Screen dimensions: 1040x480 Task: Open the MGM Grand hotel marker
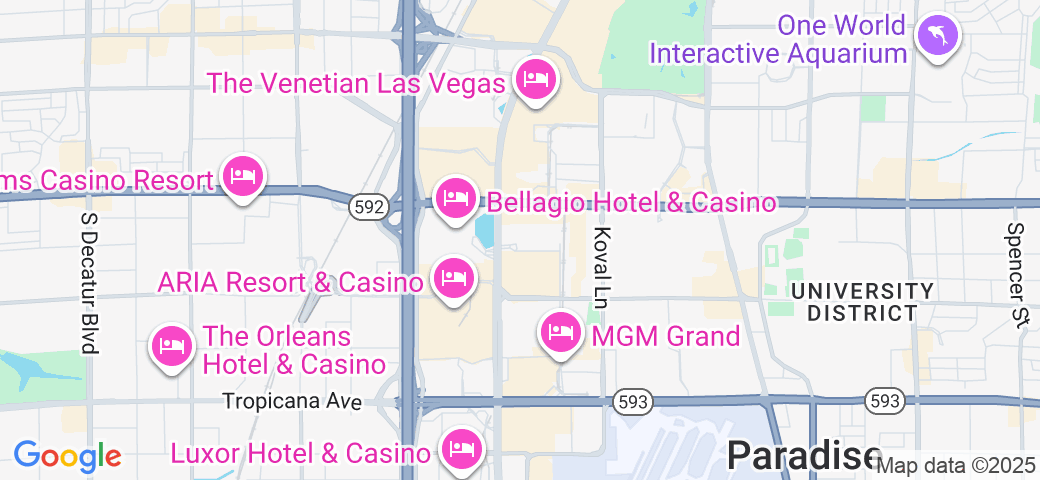(x=561, y=333)
